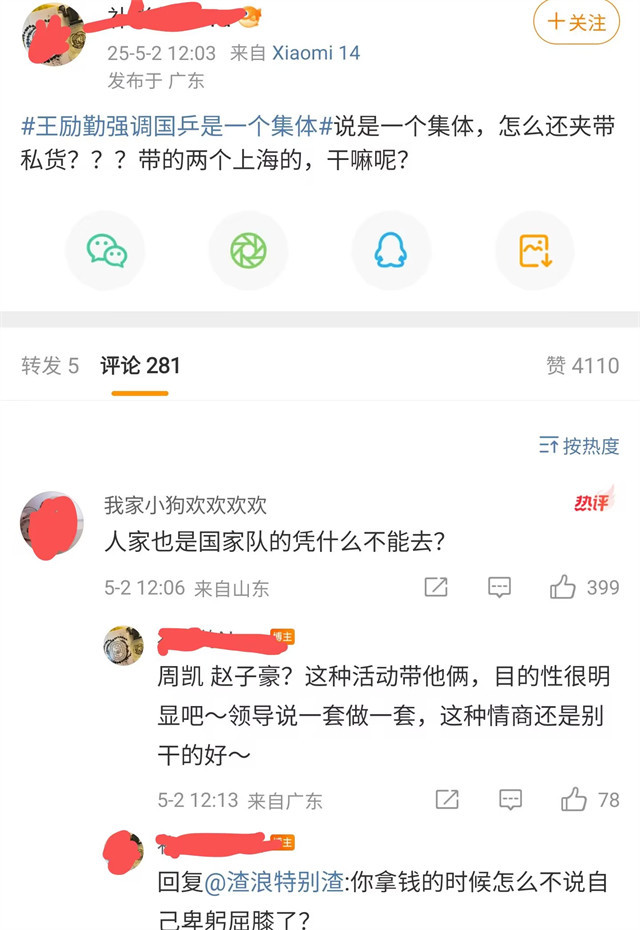This screenshot has width=640, height=930.
Task: Share the post to WeChat Moments
Action: pos(248,250)
